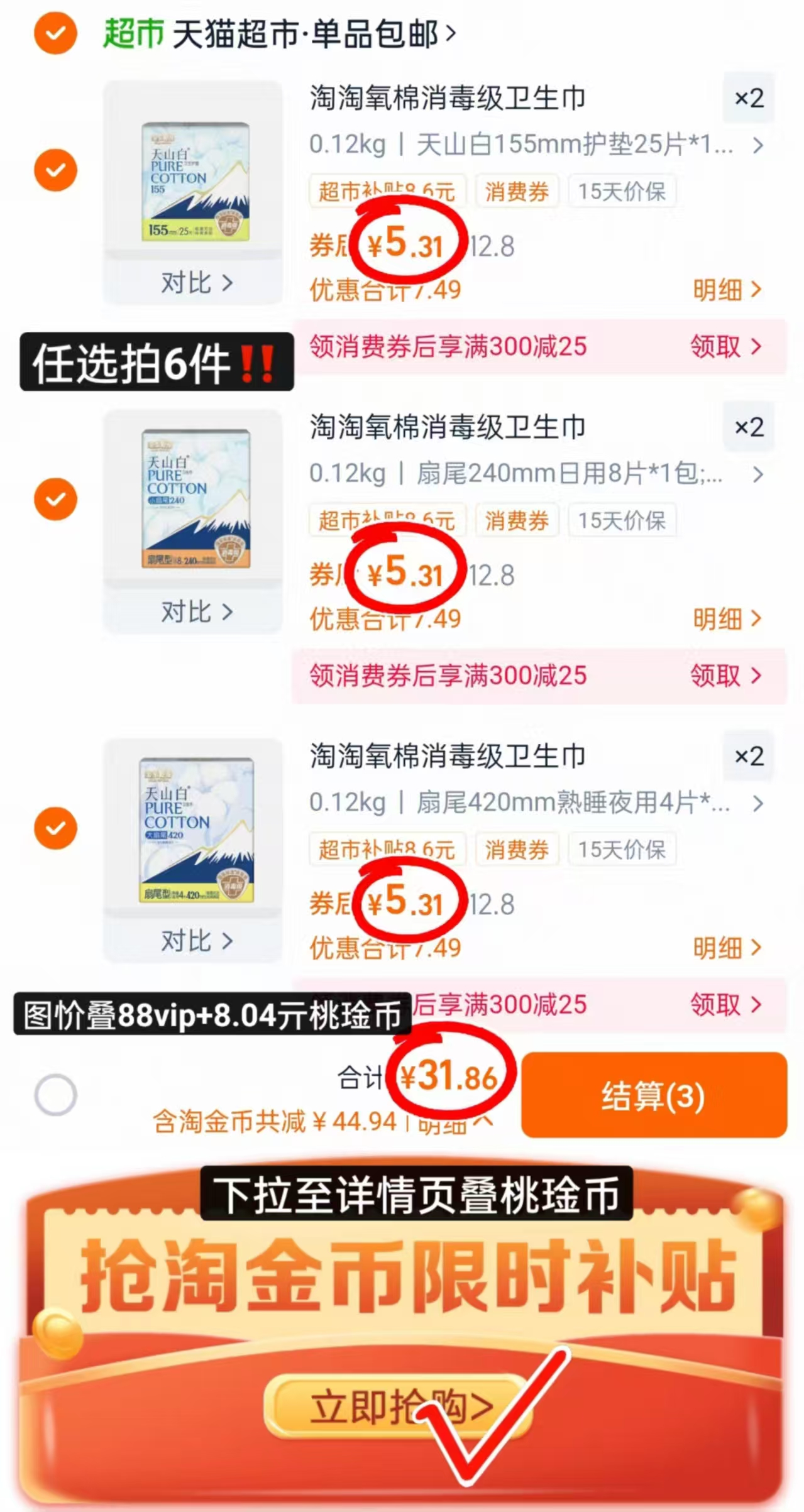Click the 15天价保 price-protection tag
The width and height of the screenshot is (804, 1512).
(x=622, y=191)
